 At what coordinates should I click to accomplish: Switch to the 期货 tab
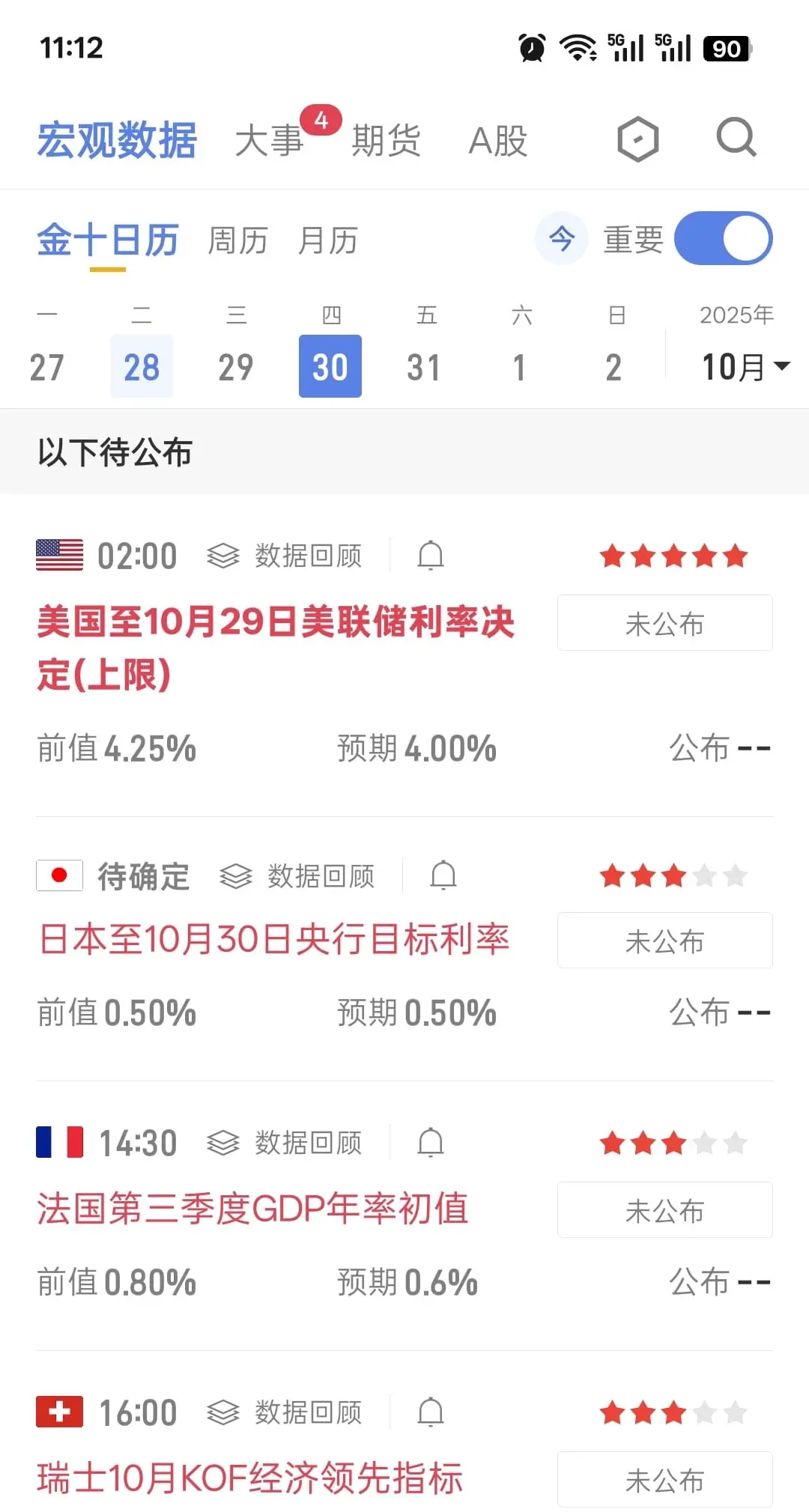click(387, 140)
